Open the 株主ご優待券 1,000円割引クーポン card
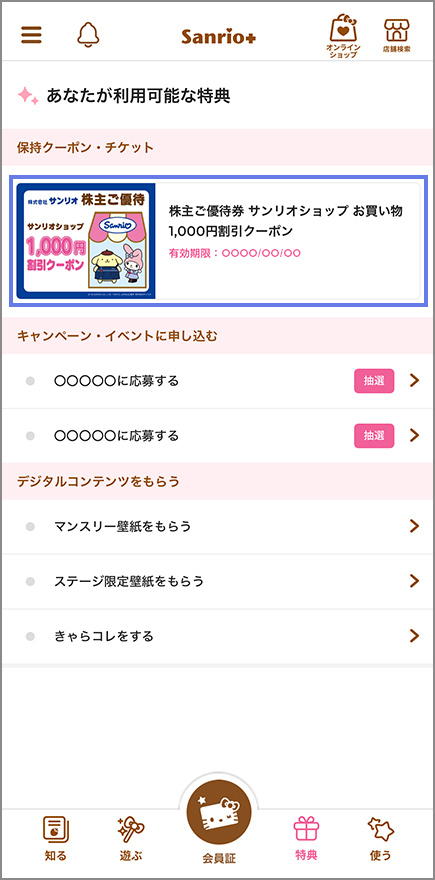 218,241
